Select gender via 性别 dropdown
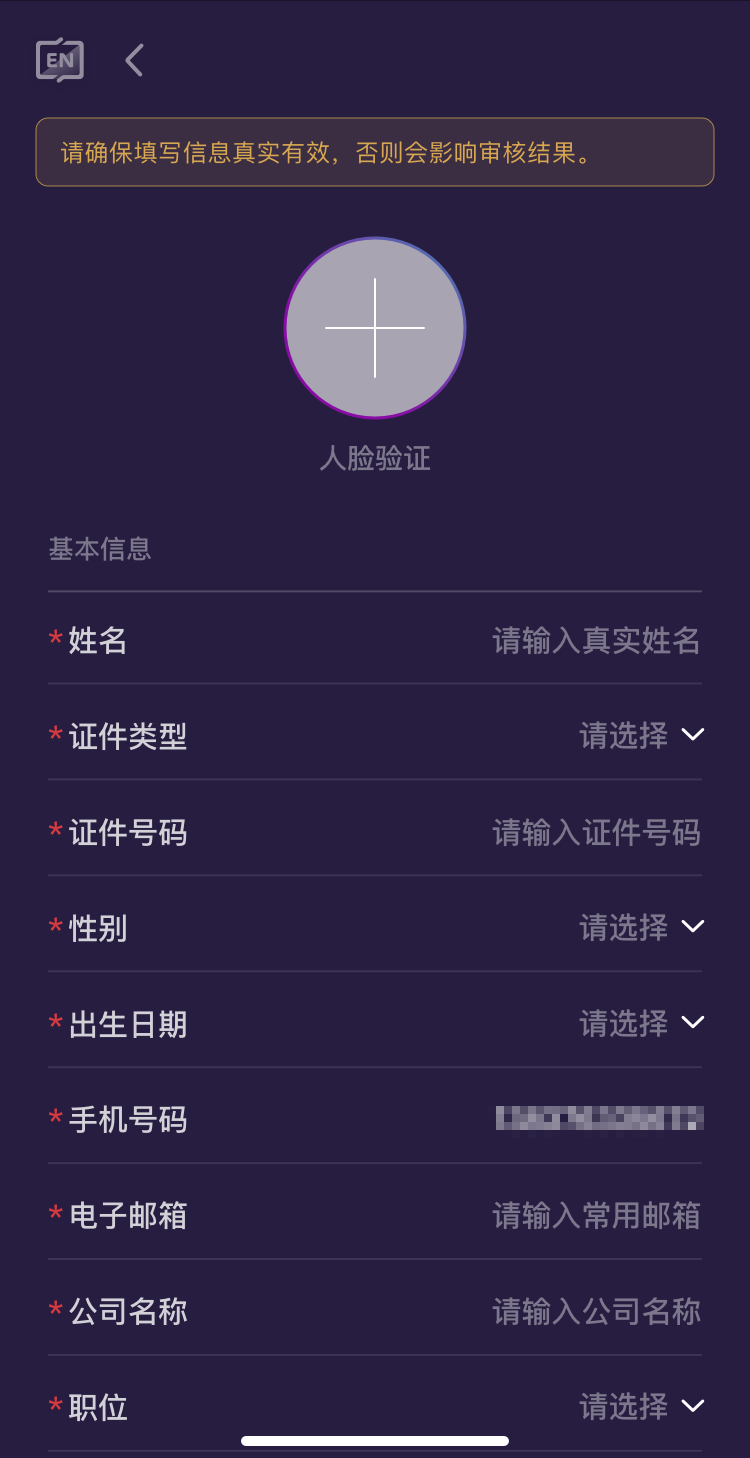This screenshot has height=1458, width=750. pos(375,928)
